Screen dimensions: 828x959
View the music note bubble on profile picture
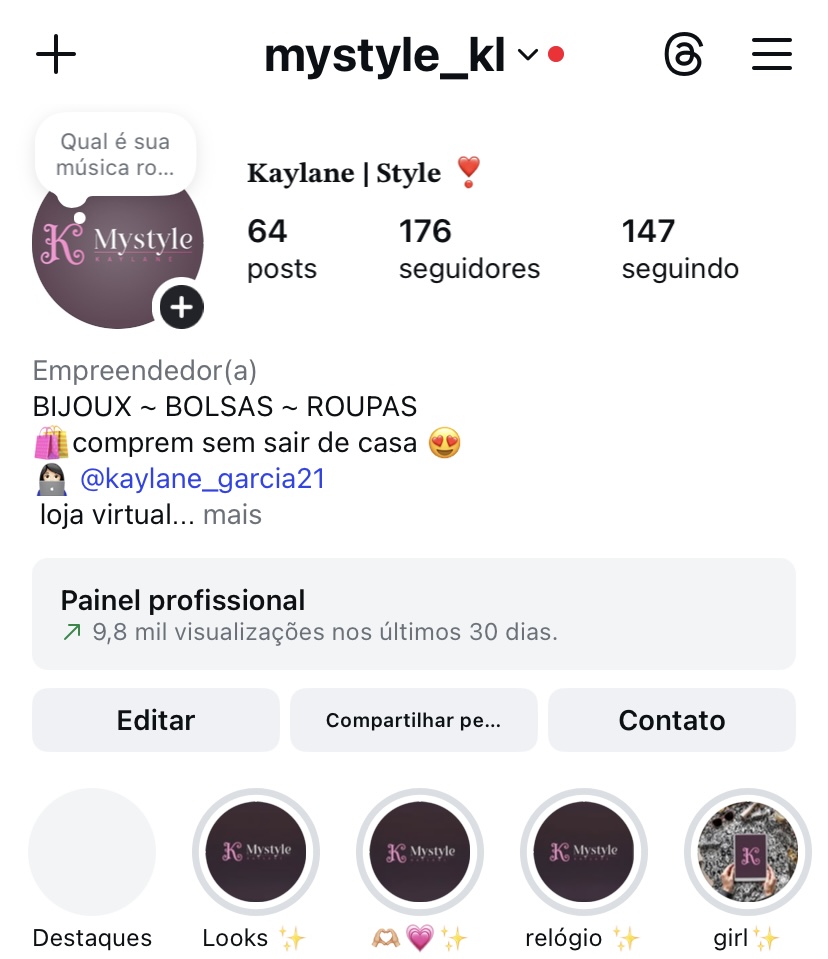(115, 152)
